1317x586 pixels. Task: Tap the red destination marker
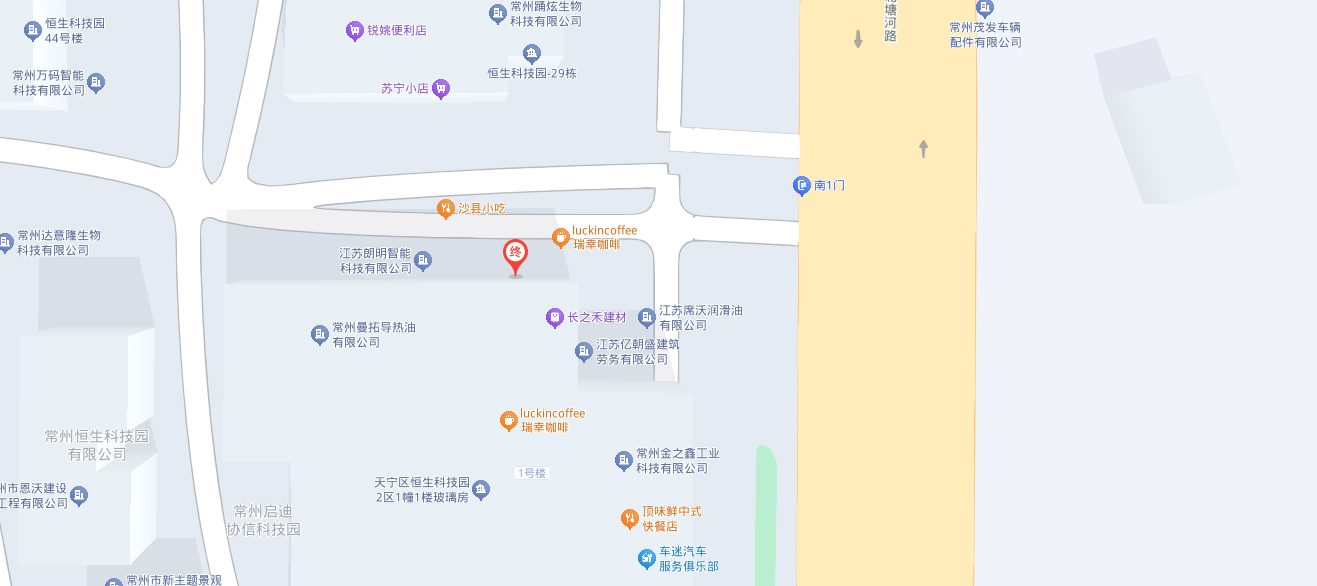515,255
